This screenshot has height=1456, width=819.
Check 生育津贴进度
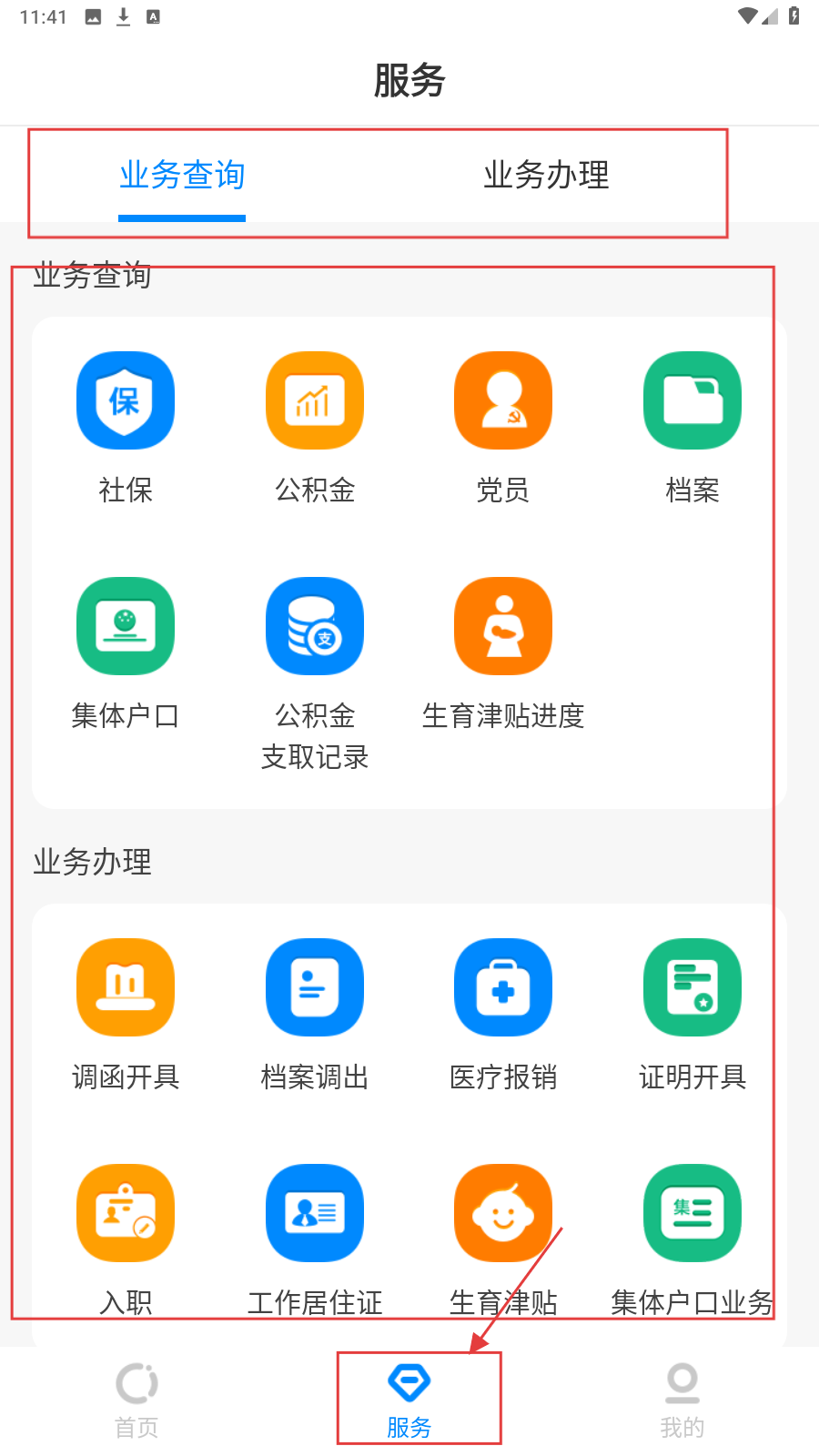click(x=503, y=627)
